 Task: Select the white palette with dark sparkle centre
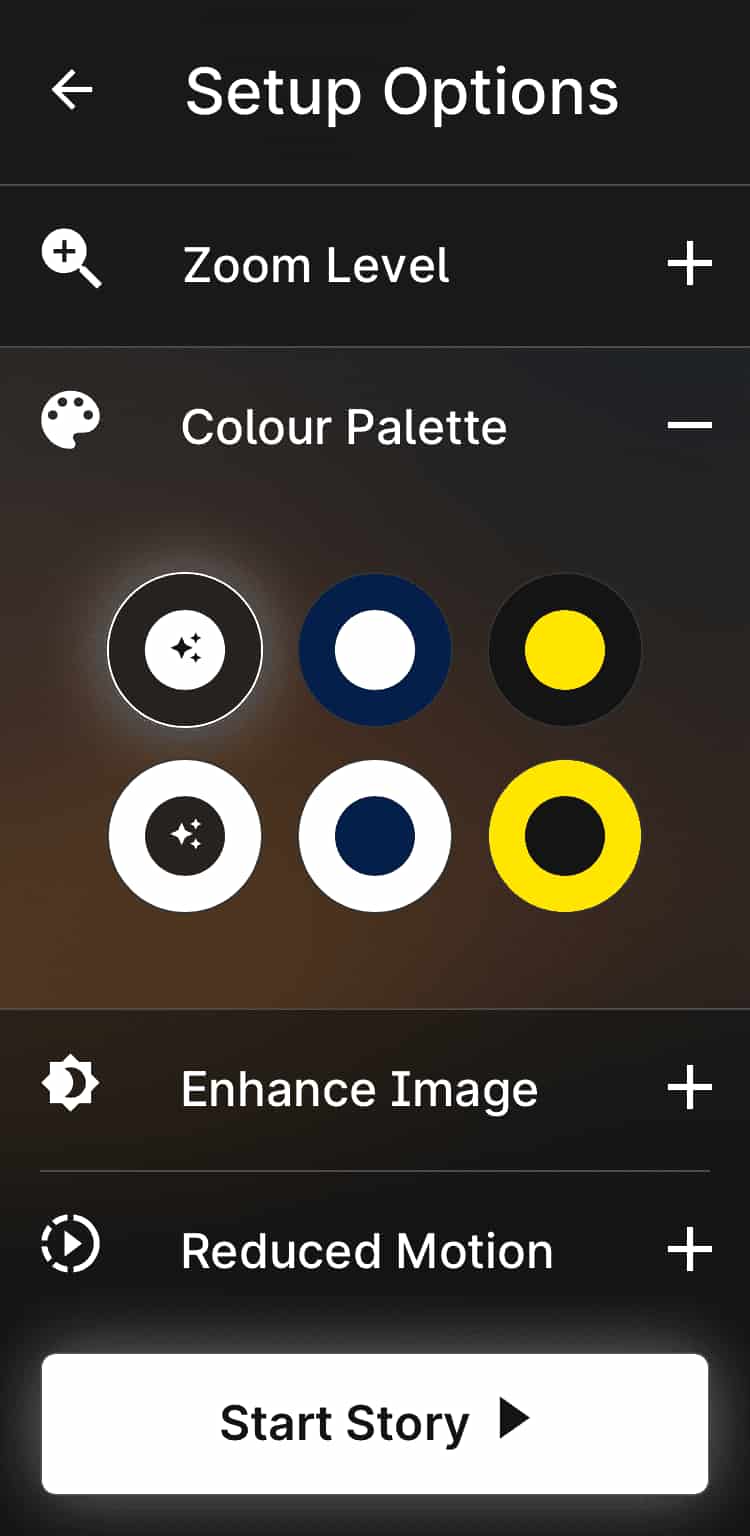click(x=185, y=836)
